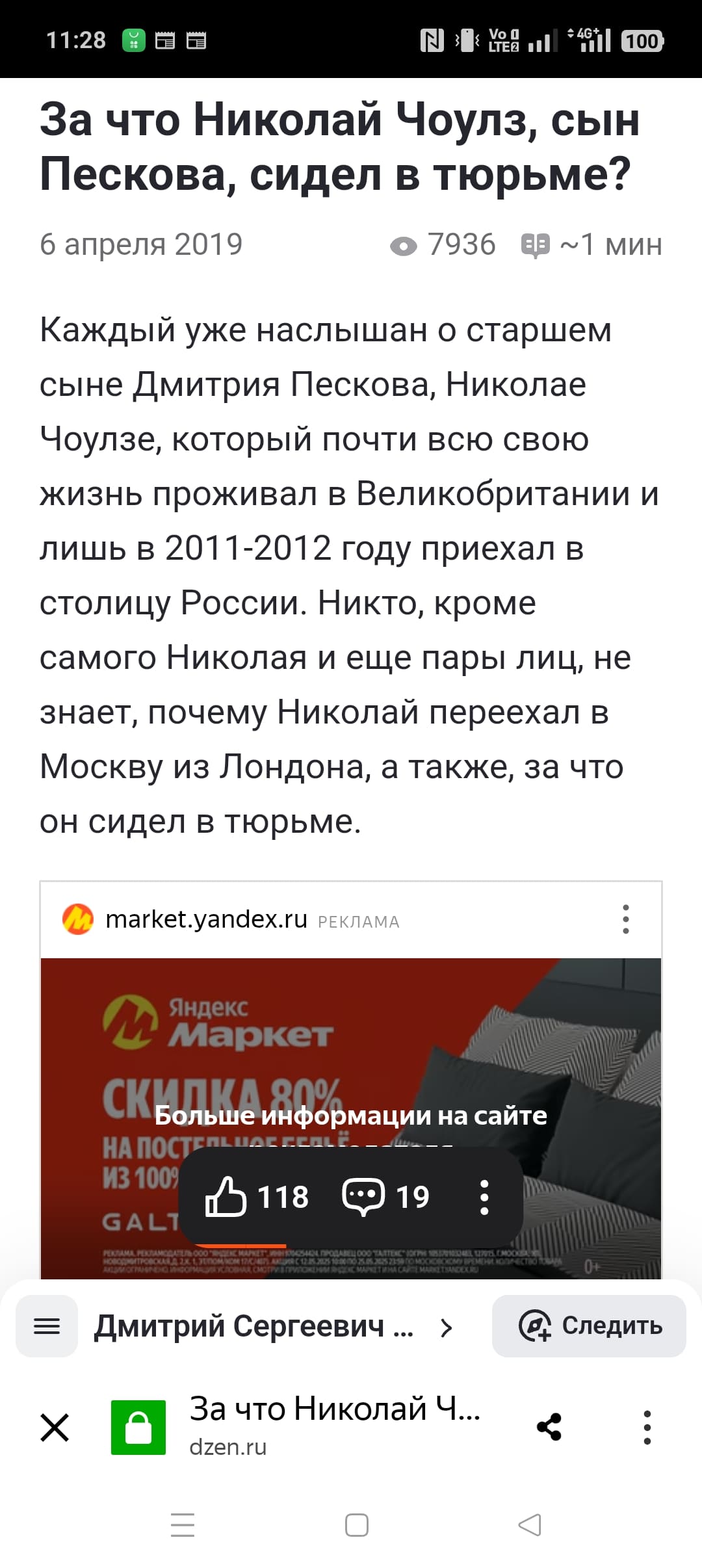View site security lock info

click(x=138, y=1428)
